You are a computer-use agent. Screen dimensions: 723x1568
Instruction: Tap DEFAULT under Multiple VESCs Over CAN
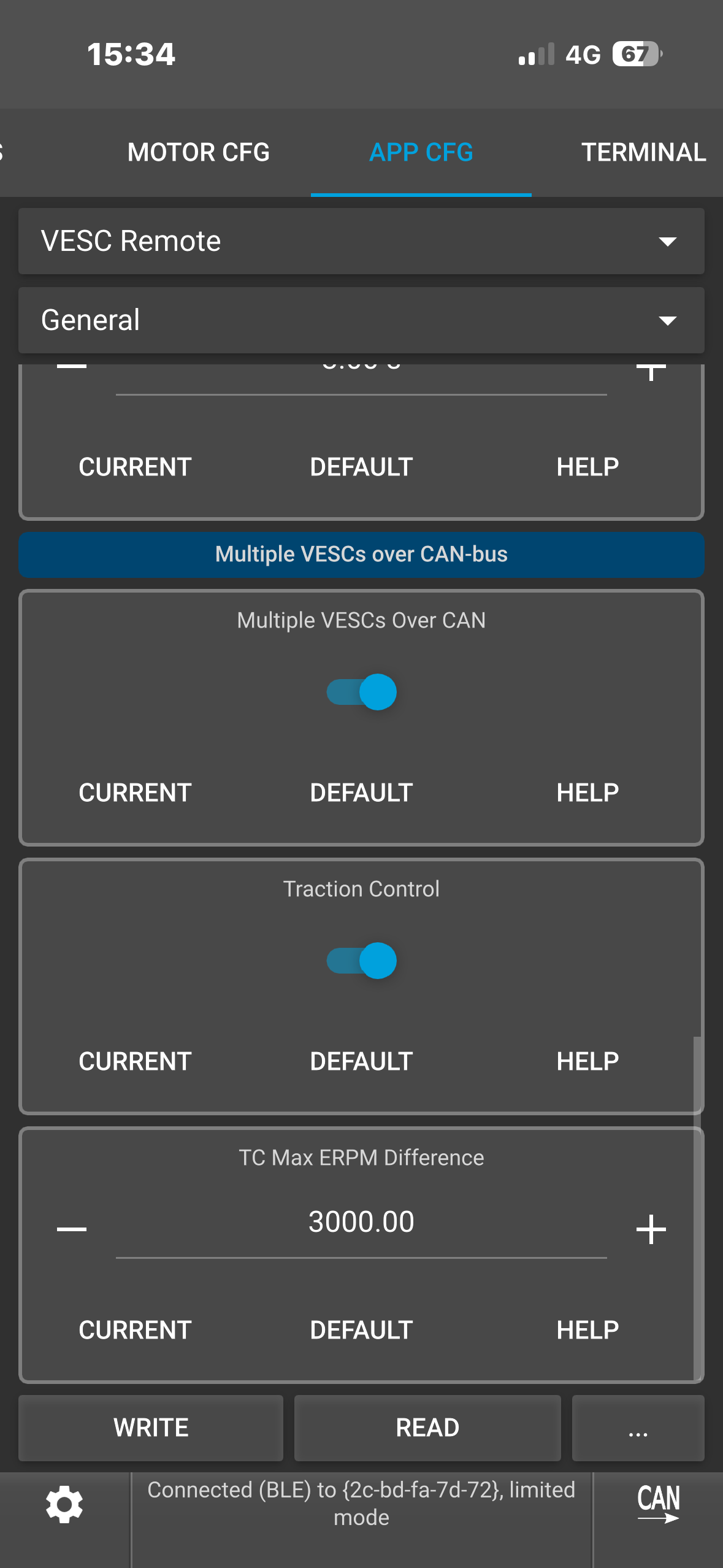[x=361, y=793]
